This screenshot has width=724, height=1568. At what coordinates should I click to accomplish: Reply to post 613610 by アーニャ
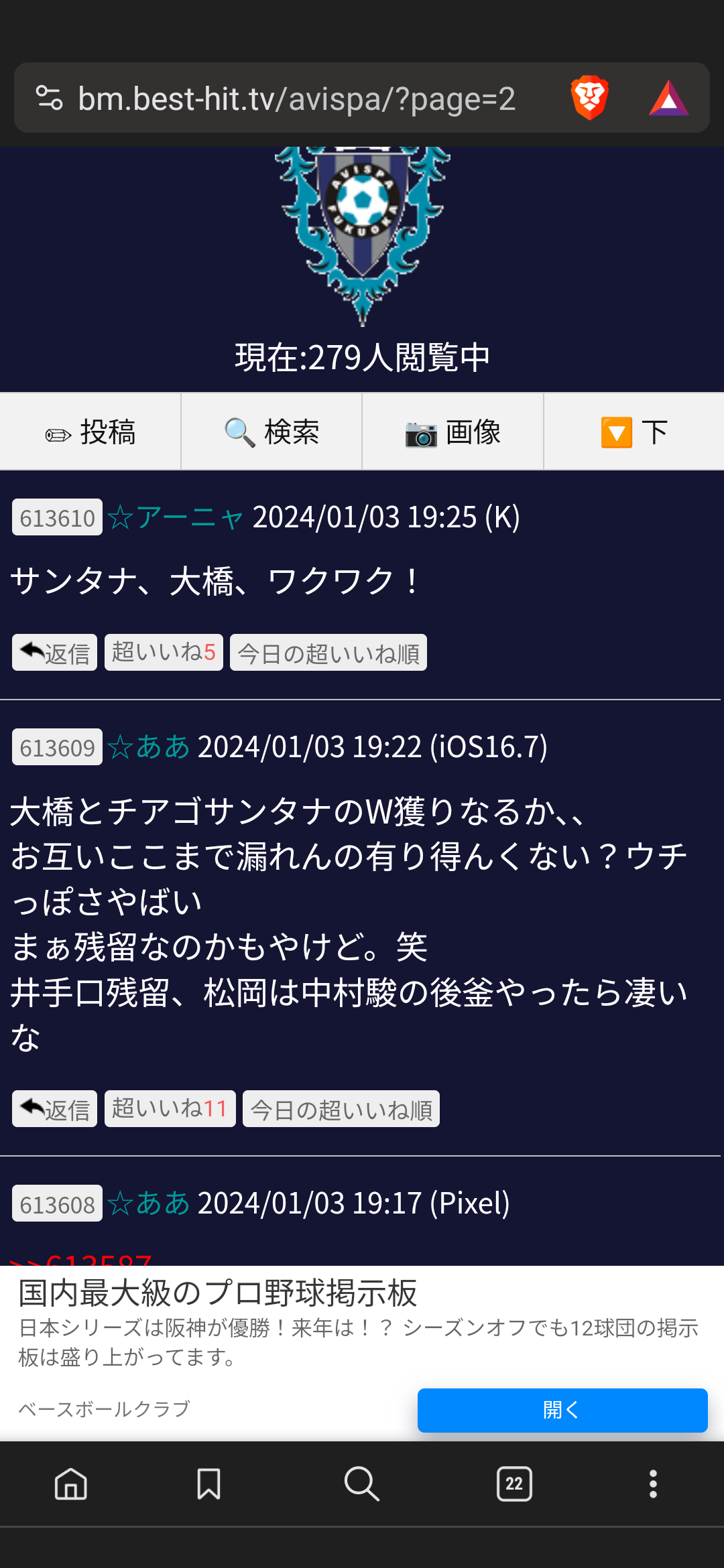[x=55, y=653]
